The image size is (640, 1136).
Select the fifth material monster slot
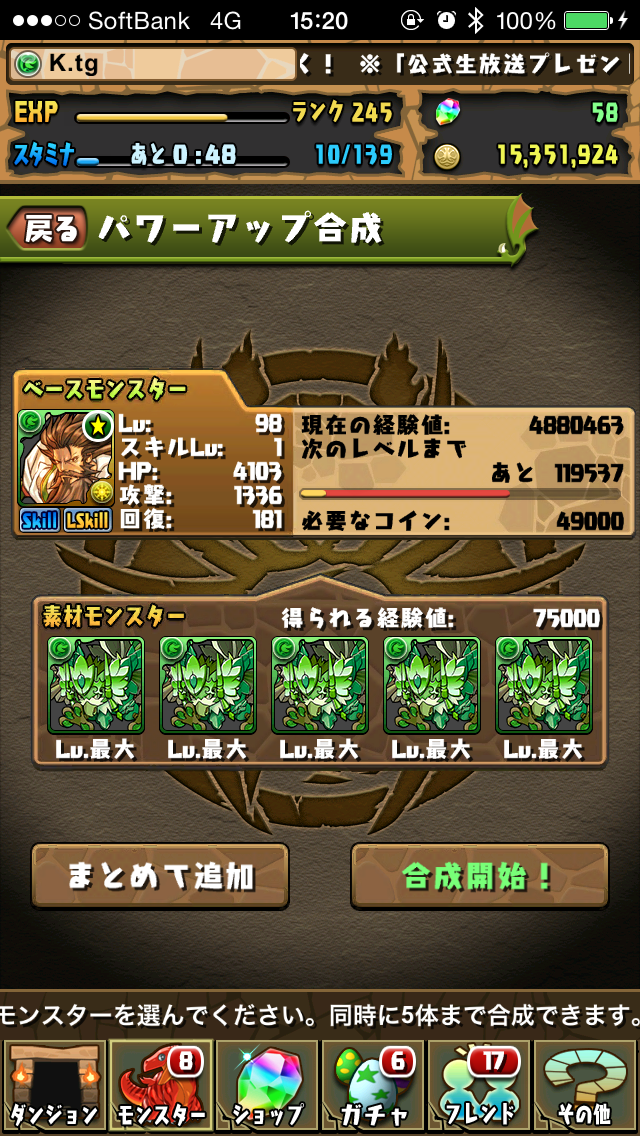[544, 685]
